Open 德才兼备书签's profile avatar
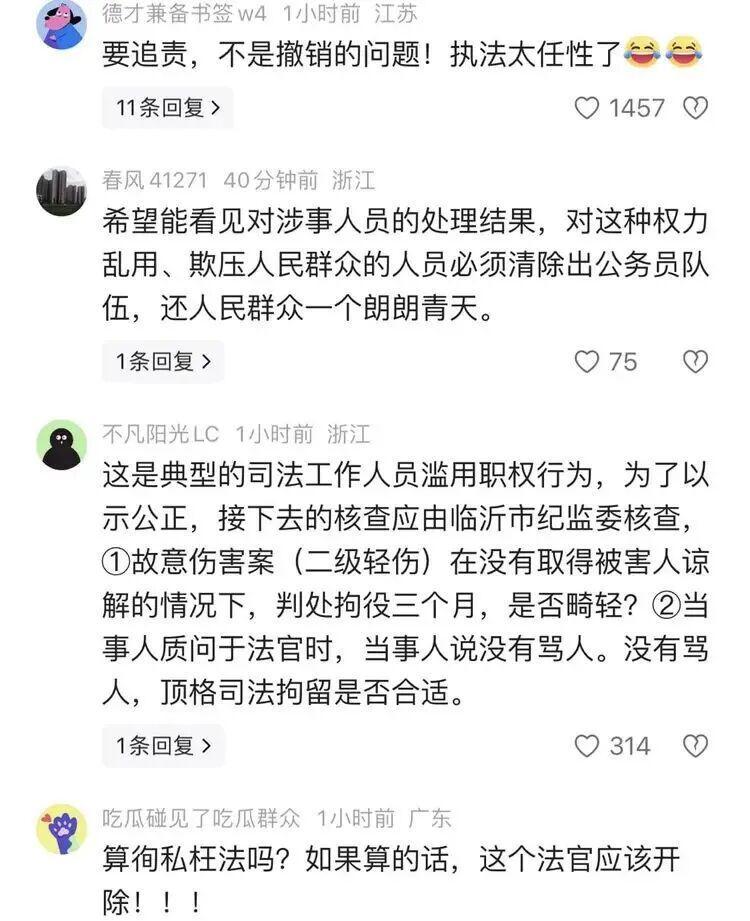 (61, 24)
